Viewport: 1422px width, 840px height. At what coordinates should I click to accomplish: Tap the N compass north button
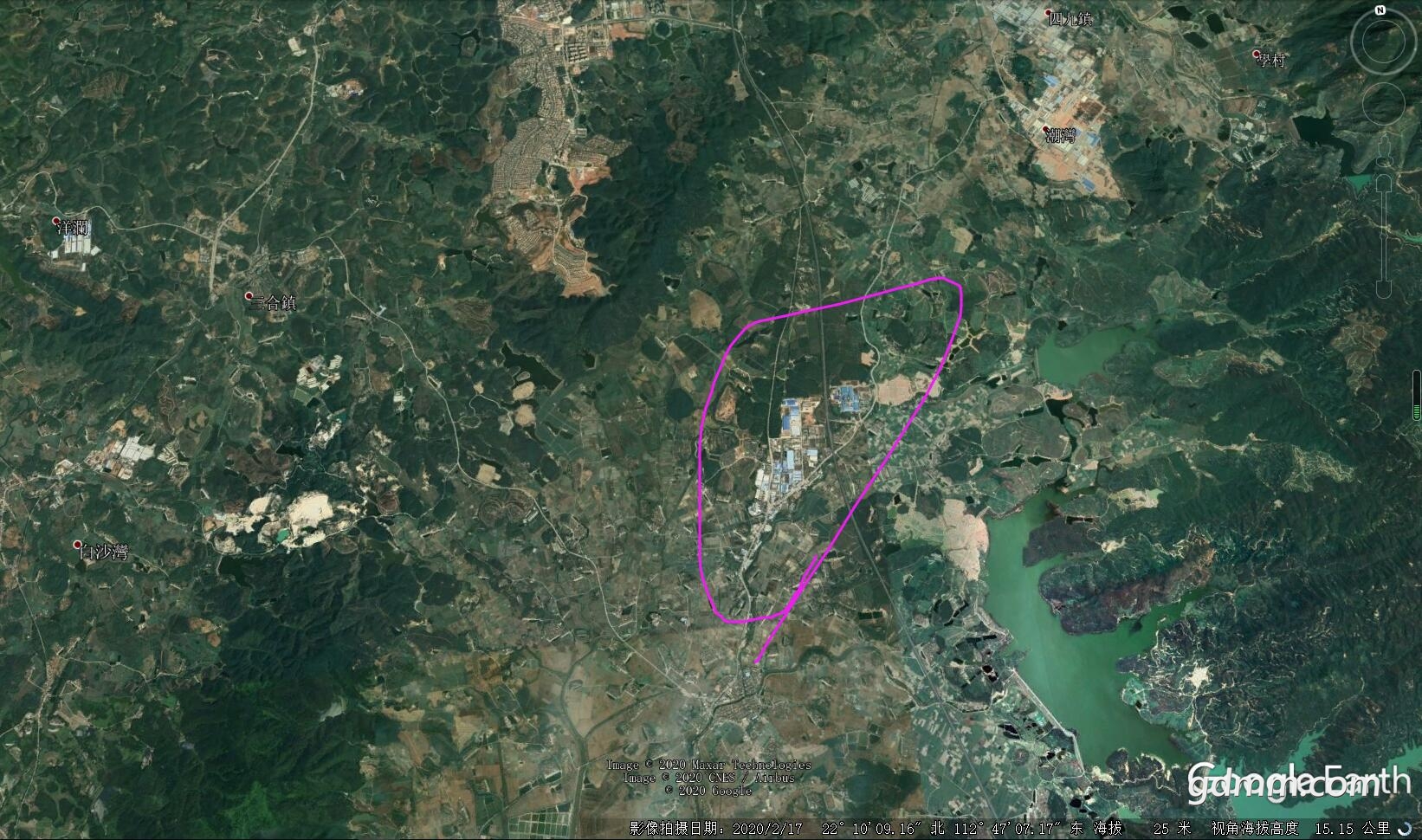click(1380, 10)
